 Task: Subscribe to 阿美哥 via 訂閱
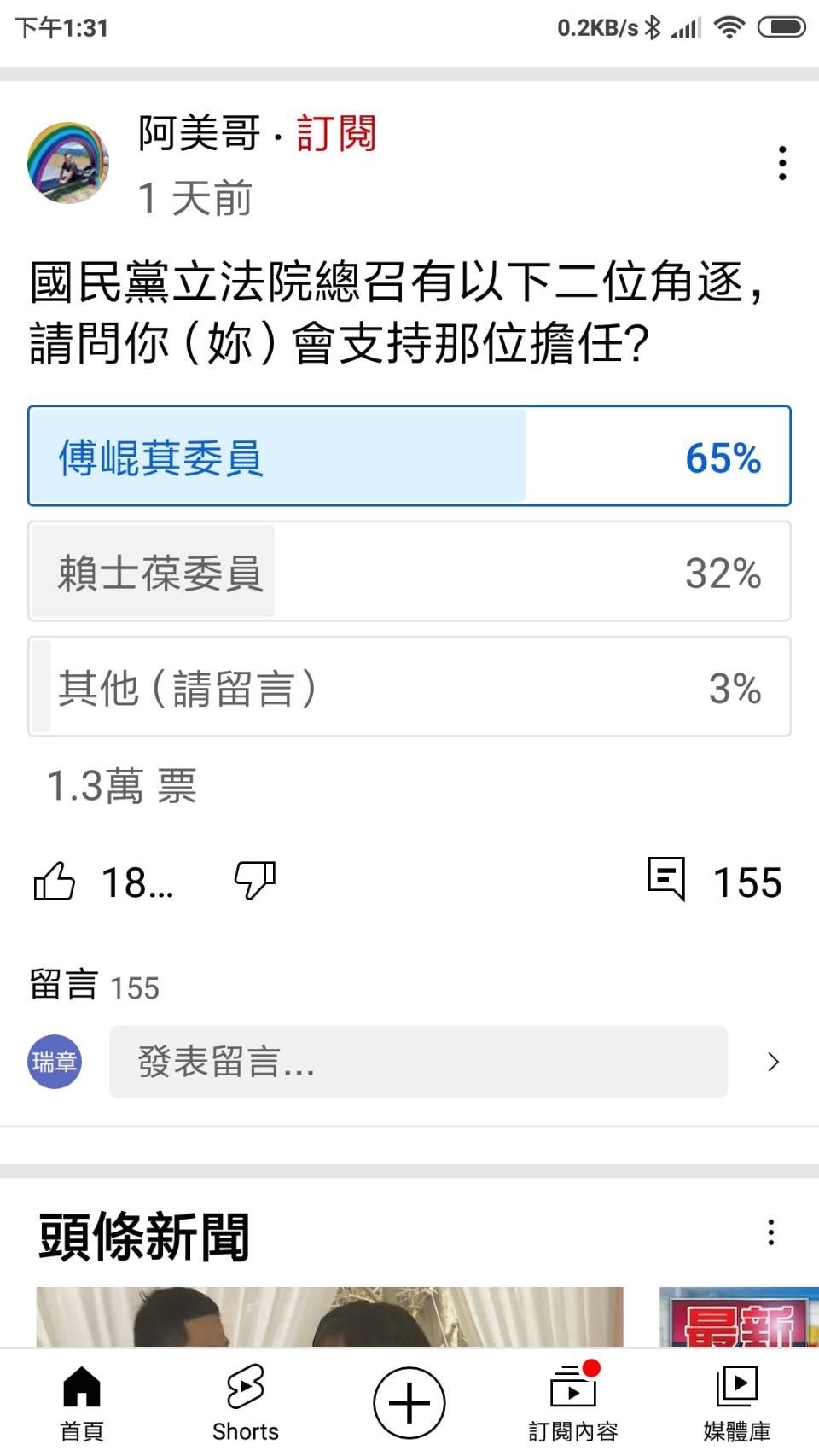[x=336, y=134]
